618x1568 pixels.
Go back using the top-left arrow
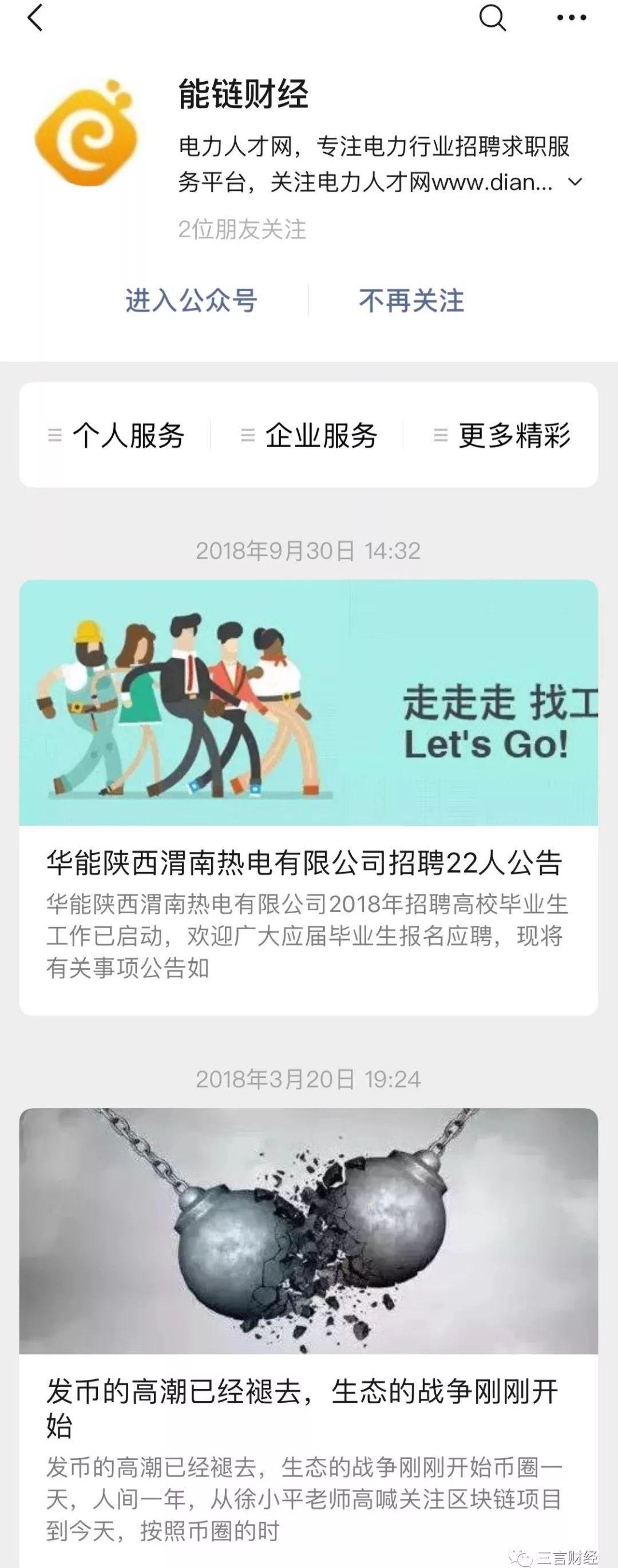click(x=35, y=18)
